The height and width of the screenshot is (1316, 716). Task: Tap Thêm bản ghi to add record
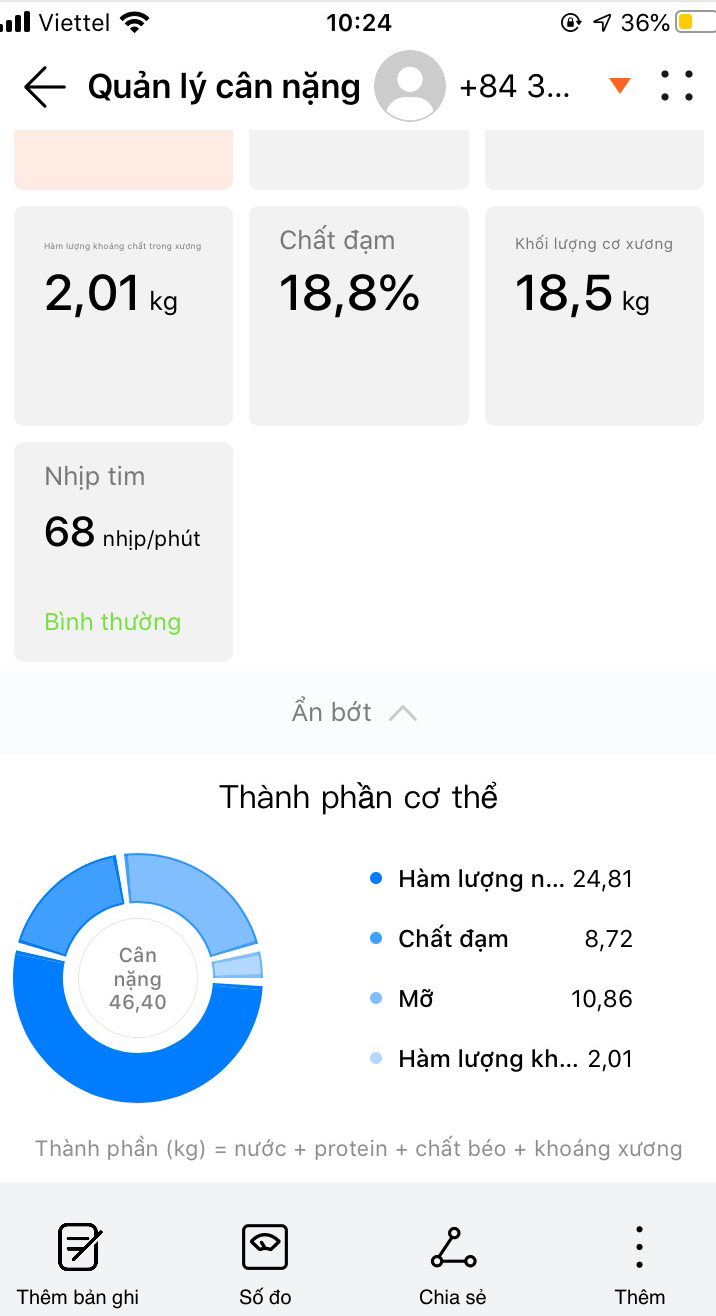(x=77, y=1264)
